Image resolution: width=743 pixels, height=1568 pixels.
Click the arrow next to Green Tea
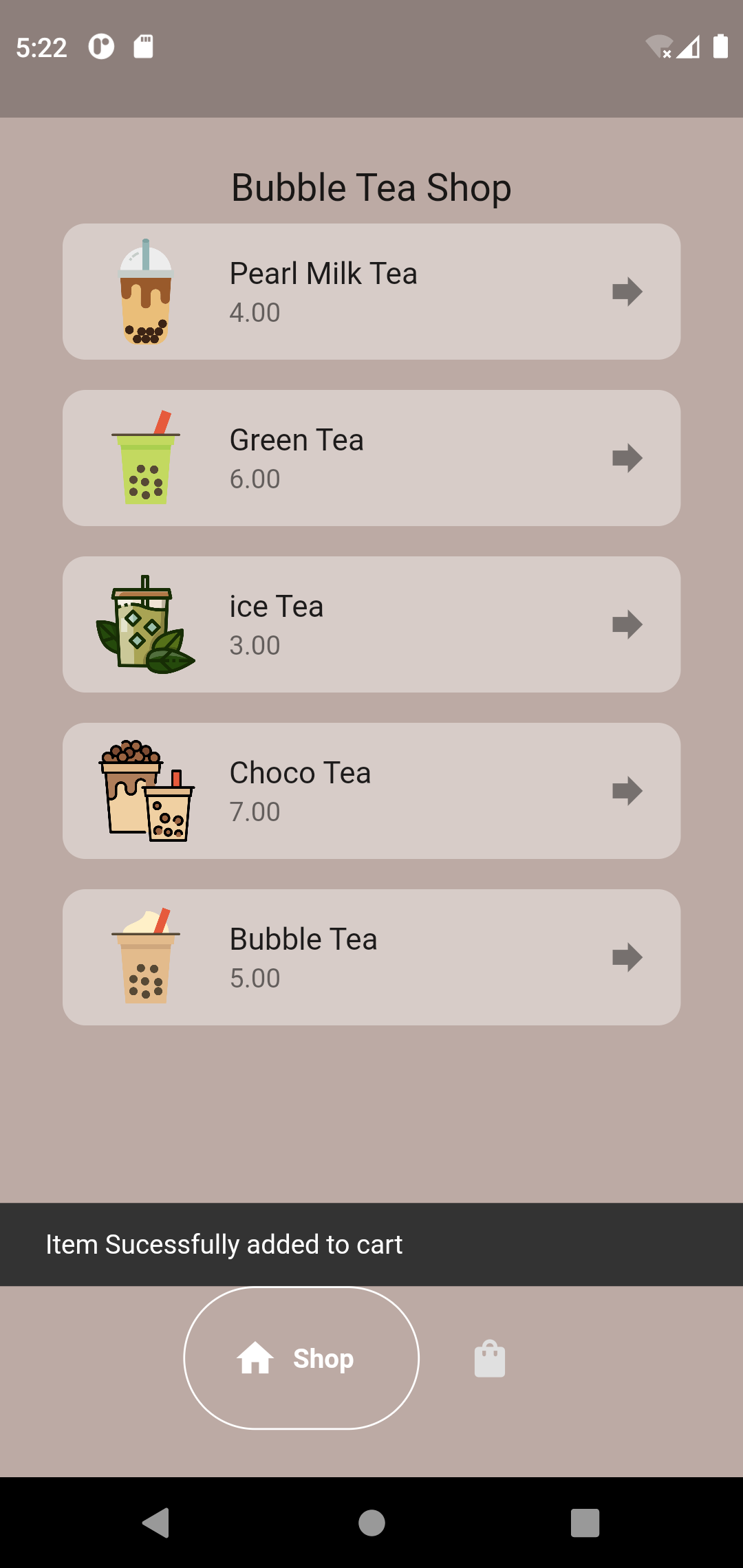[x=627, y=459]
